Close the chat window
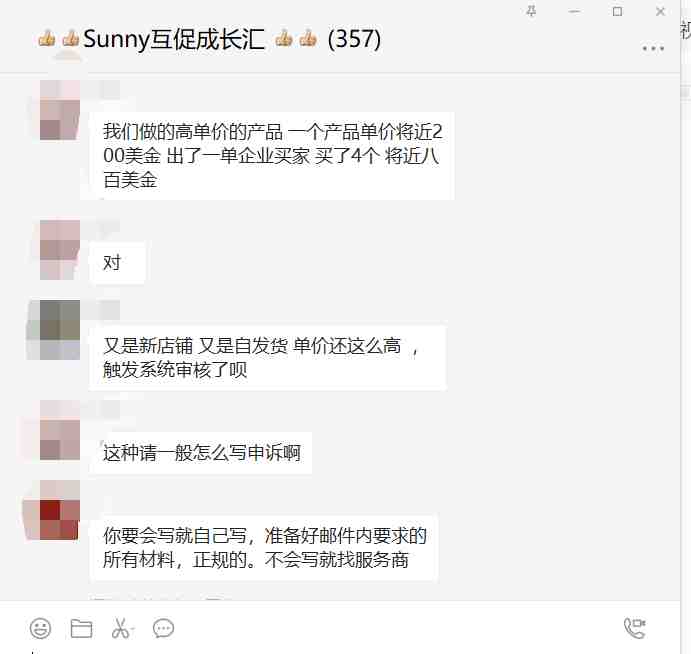 click(660, 11)
